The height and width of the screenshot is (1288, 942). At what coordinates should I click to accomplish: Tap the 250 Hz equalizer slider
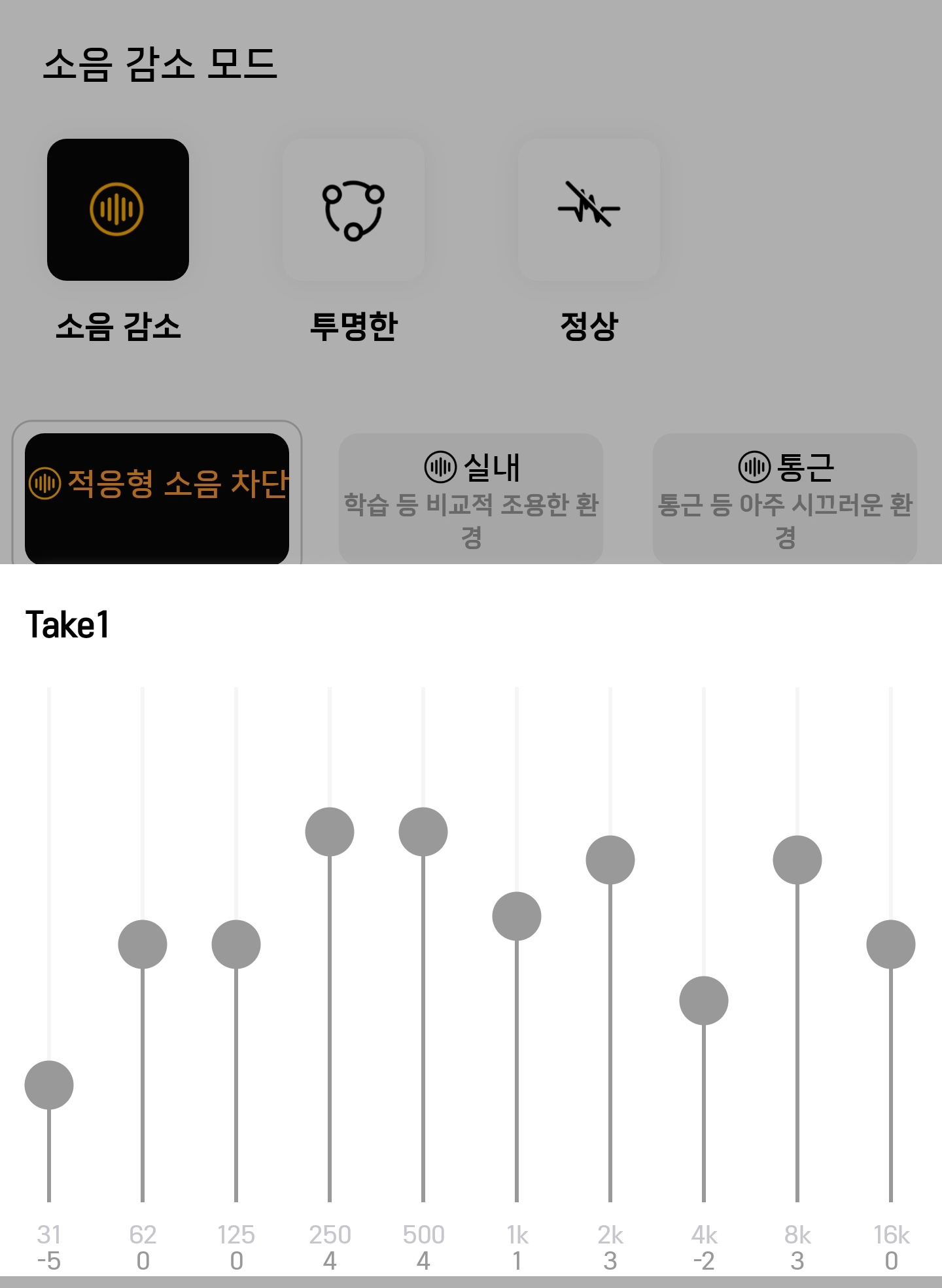pyautogui.click(x=330, y=831)
